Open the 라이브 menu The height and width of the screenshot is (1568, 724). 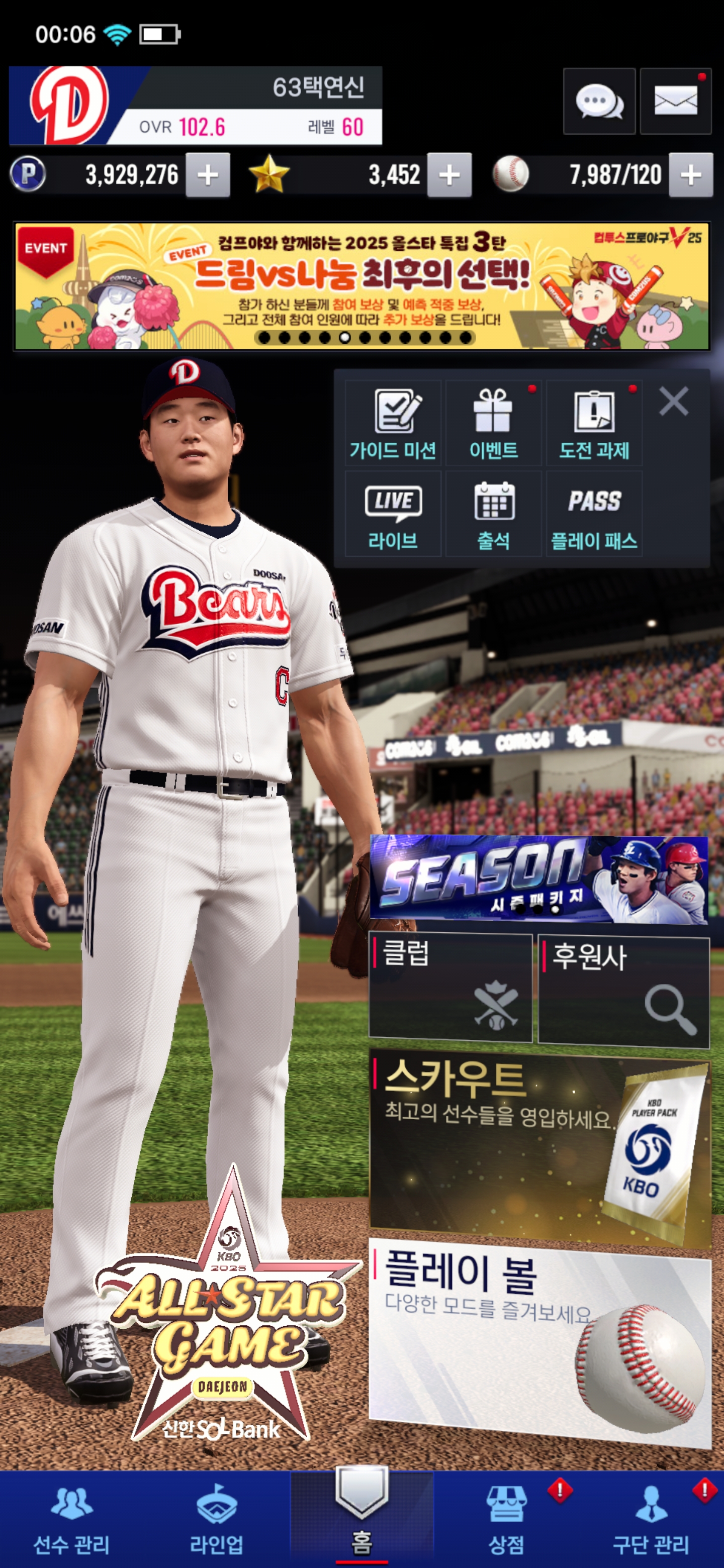click(x=393, y=514)
